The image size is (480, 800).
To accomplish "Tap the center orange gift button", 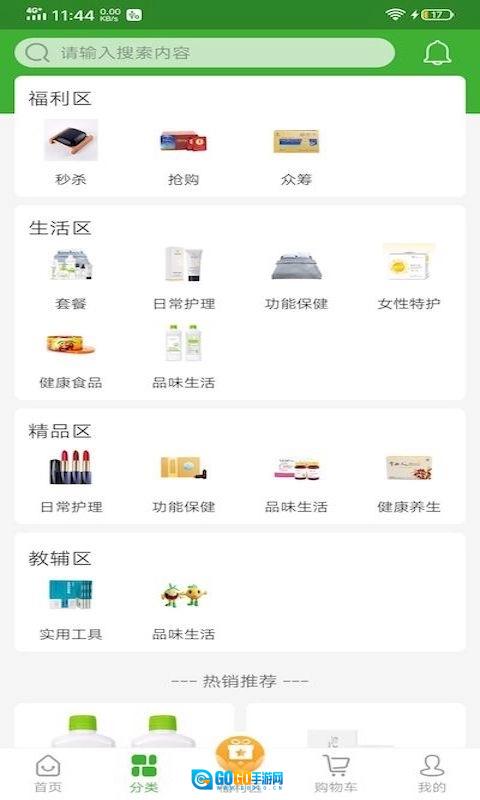I will pos(240,754).
